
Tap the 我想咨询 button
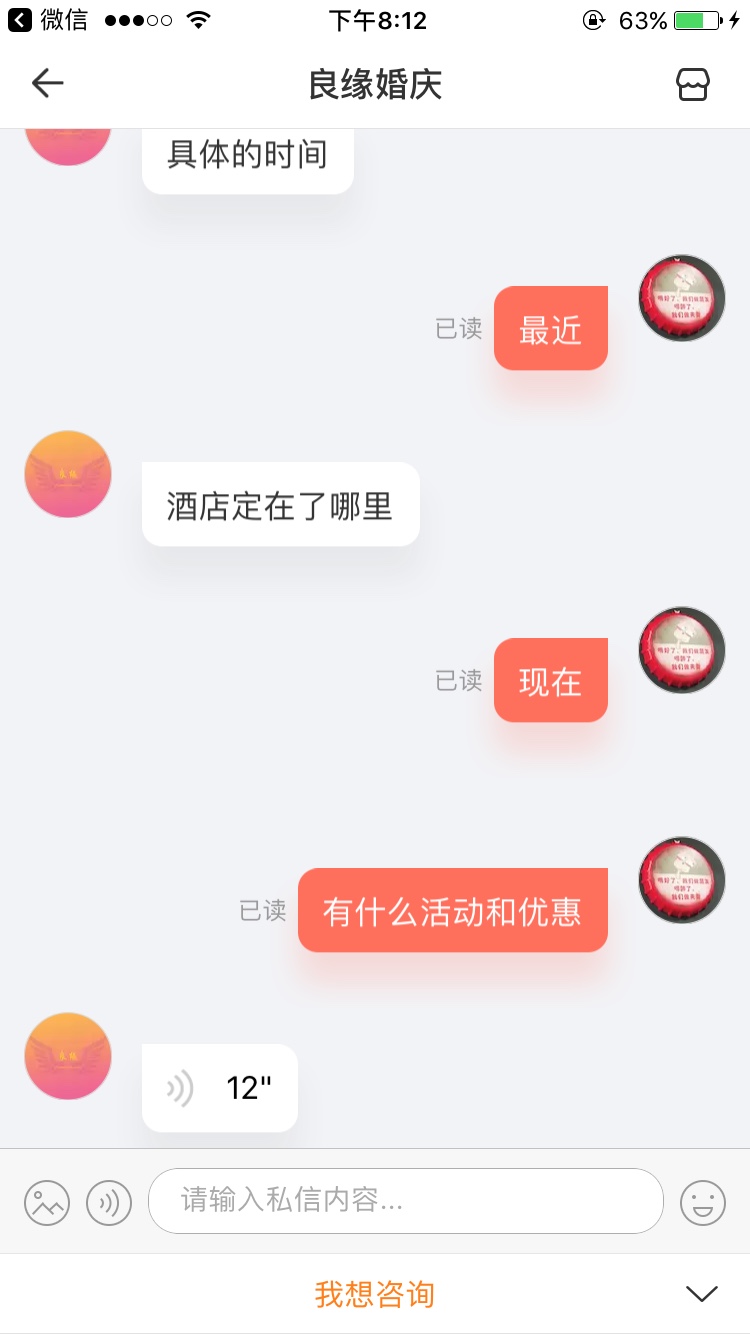pyautogui.click(x=375, y=1294)
